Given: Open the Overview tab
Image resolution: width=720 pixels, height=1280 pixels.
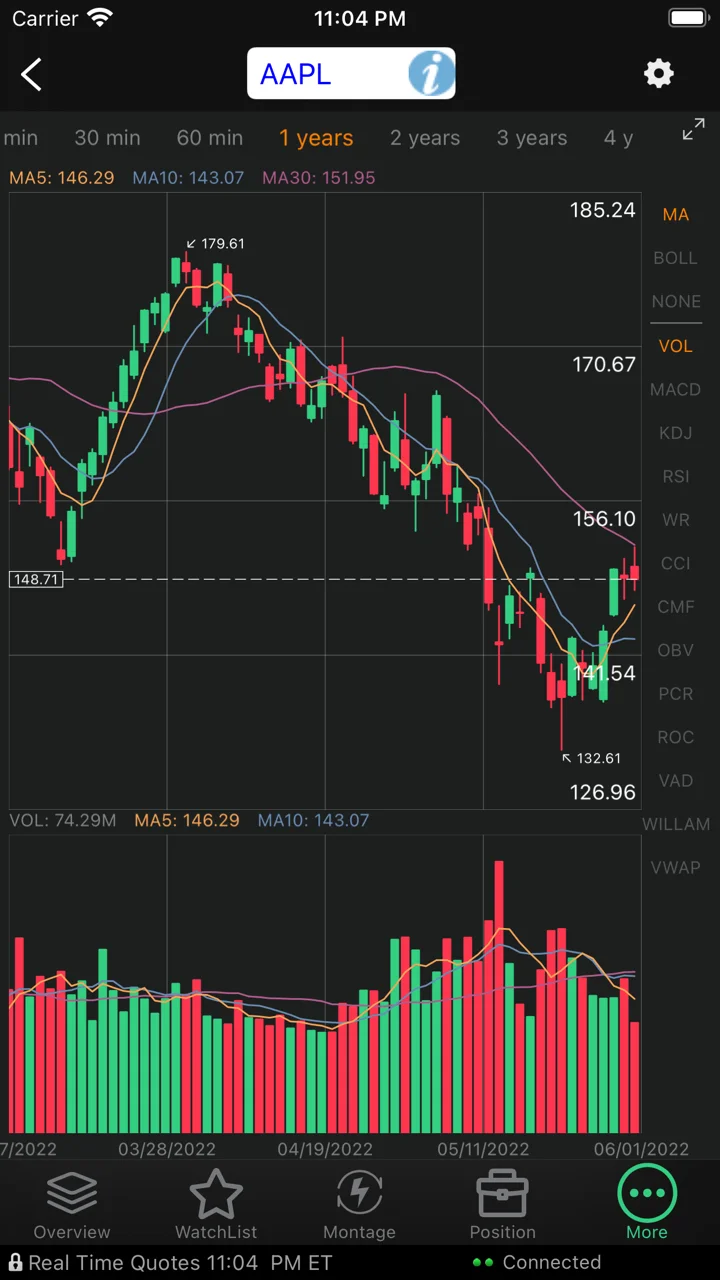Looking at the screenshot, I should coord(72,1204).
